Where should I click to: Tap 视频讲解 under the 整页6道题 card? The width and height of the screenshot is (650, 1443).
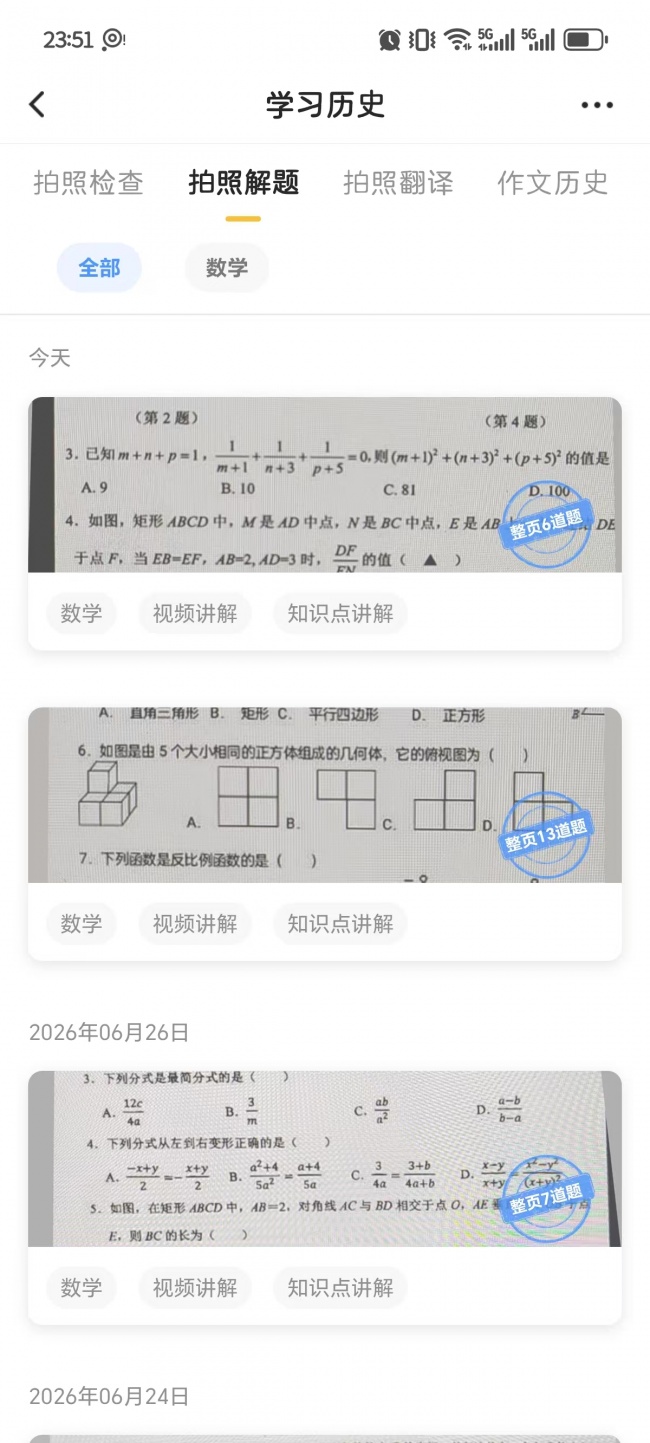coord(195,613)
